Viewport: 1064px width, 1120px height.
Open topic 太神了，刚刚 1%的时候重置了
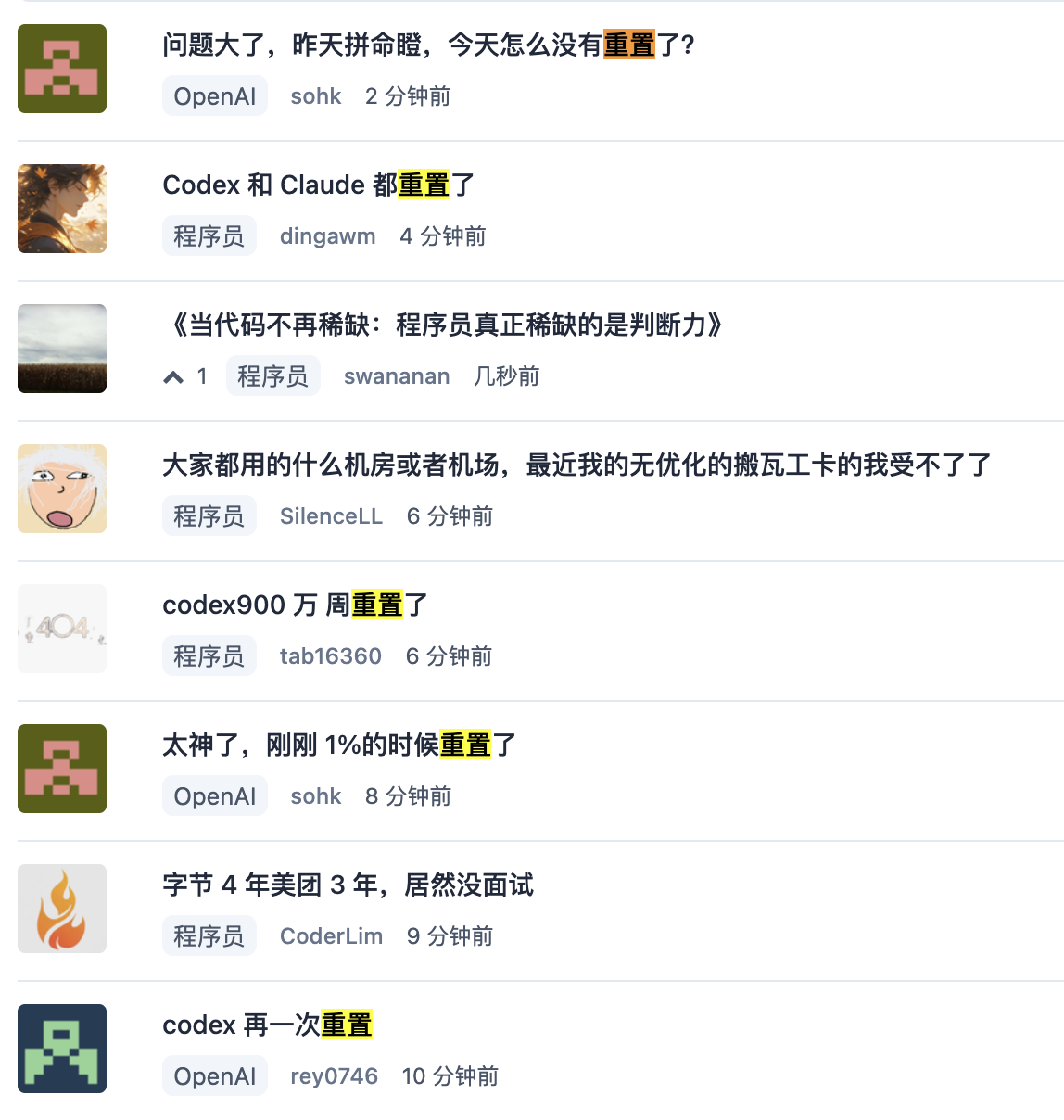click(x=339, y=745)
